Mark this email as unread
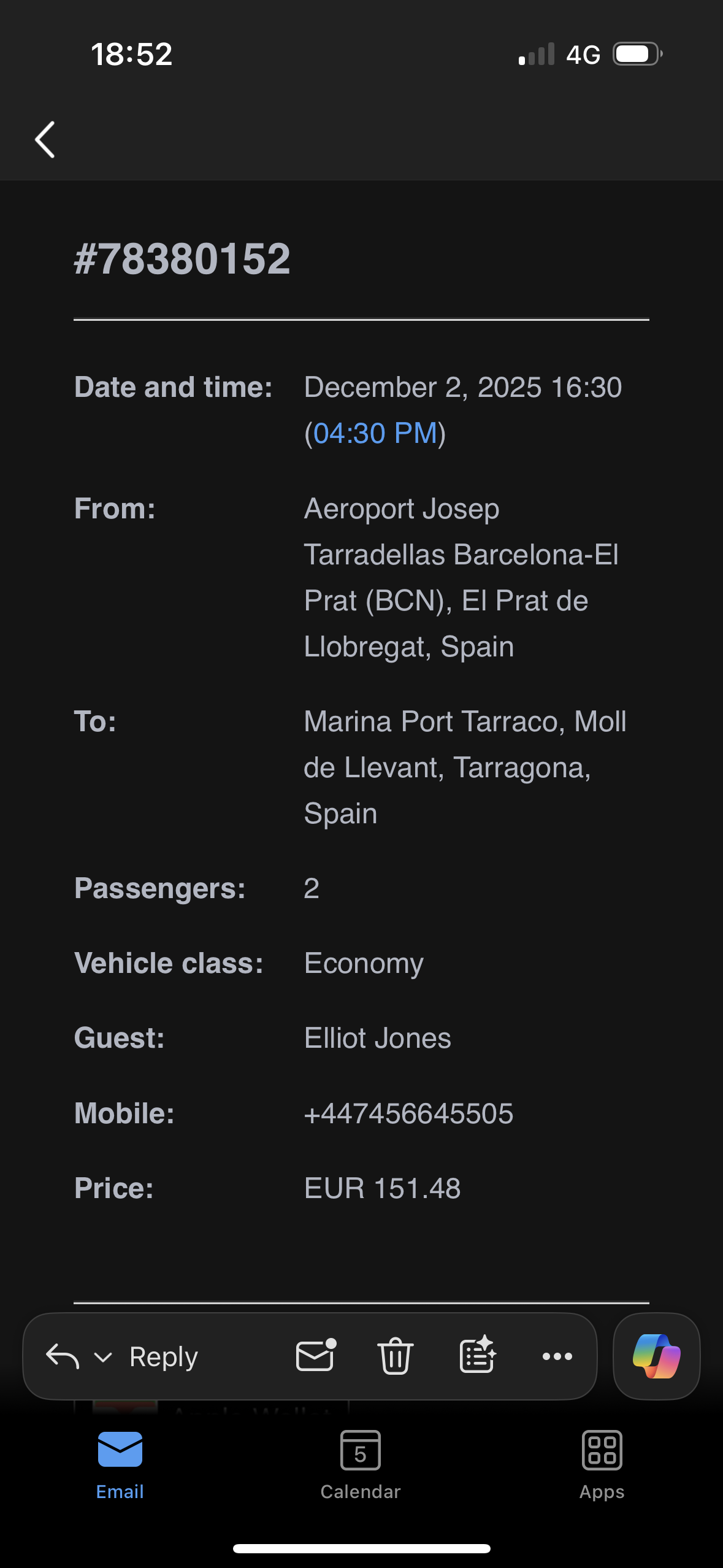Screen dimensions: 723x1568 pos(315,1355)
